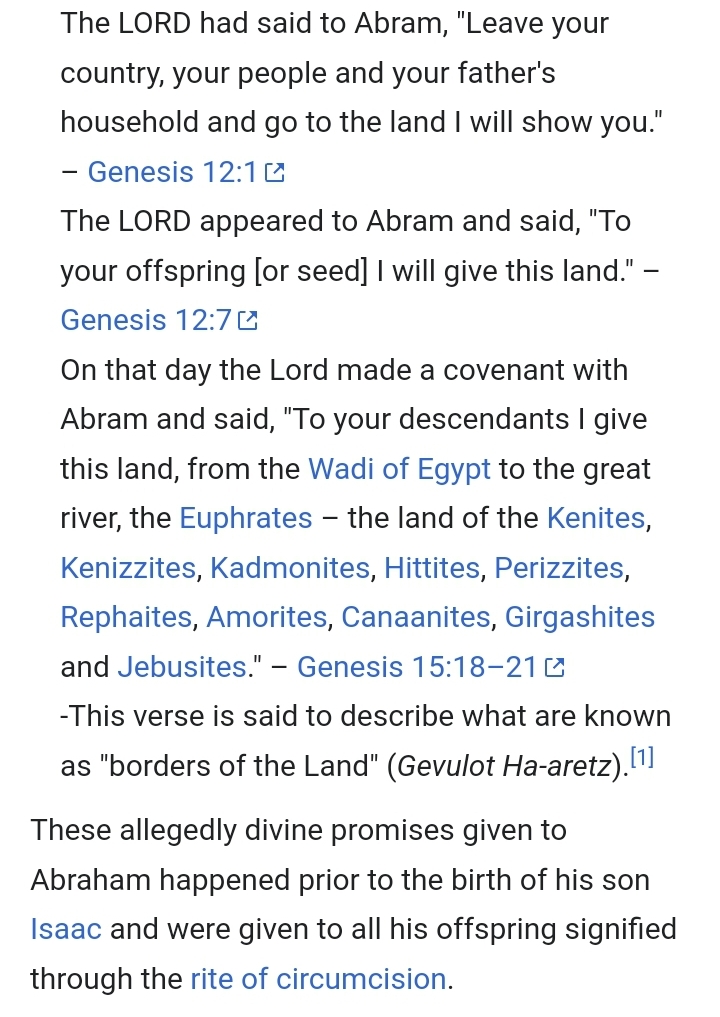Image resolution: width=720 pixels, height=1017 pixels.
Task: Open the Rephaites article
Action: click(x=126, y=617)
